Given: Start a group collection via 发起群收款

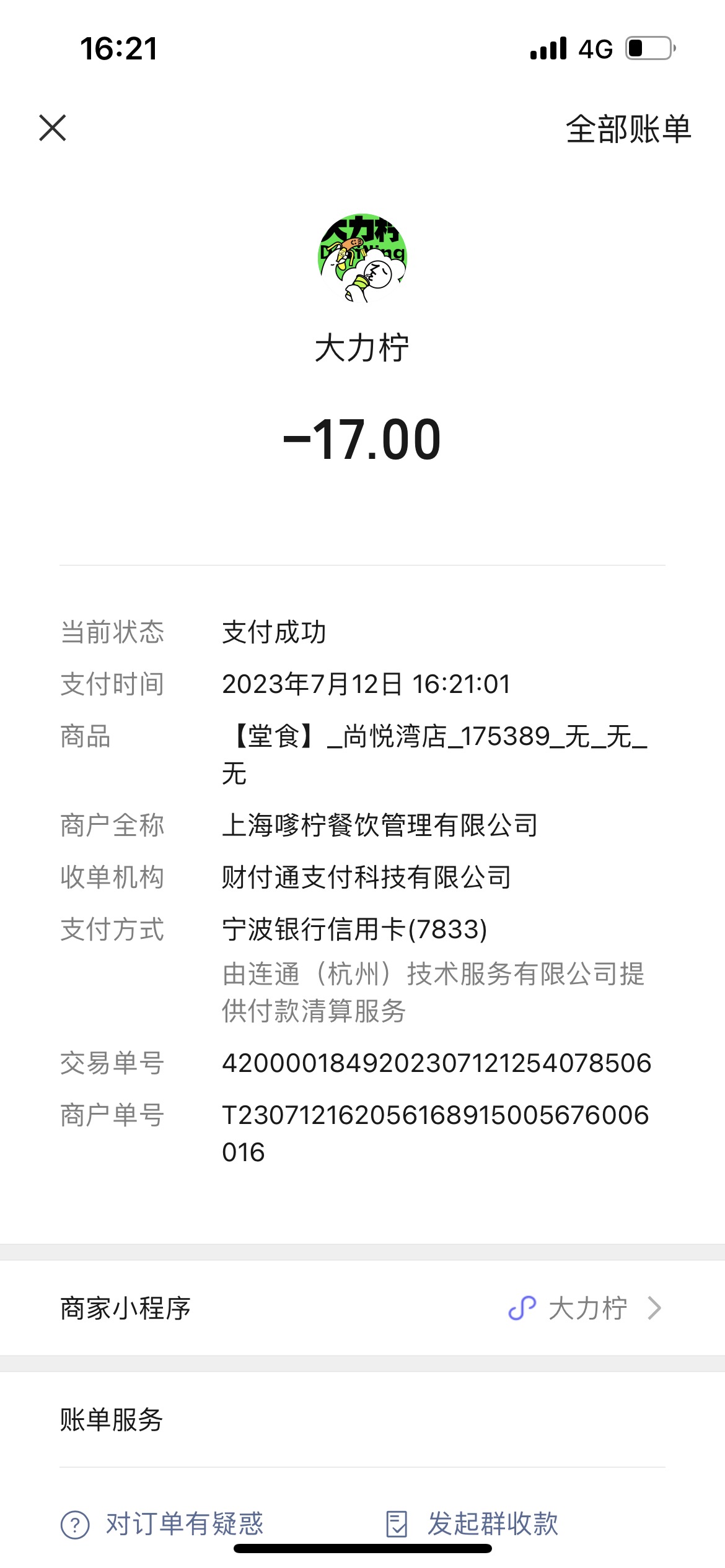Looking at the screenshot, I should [472, 1523].
